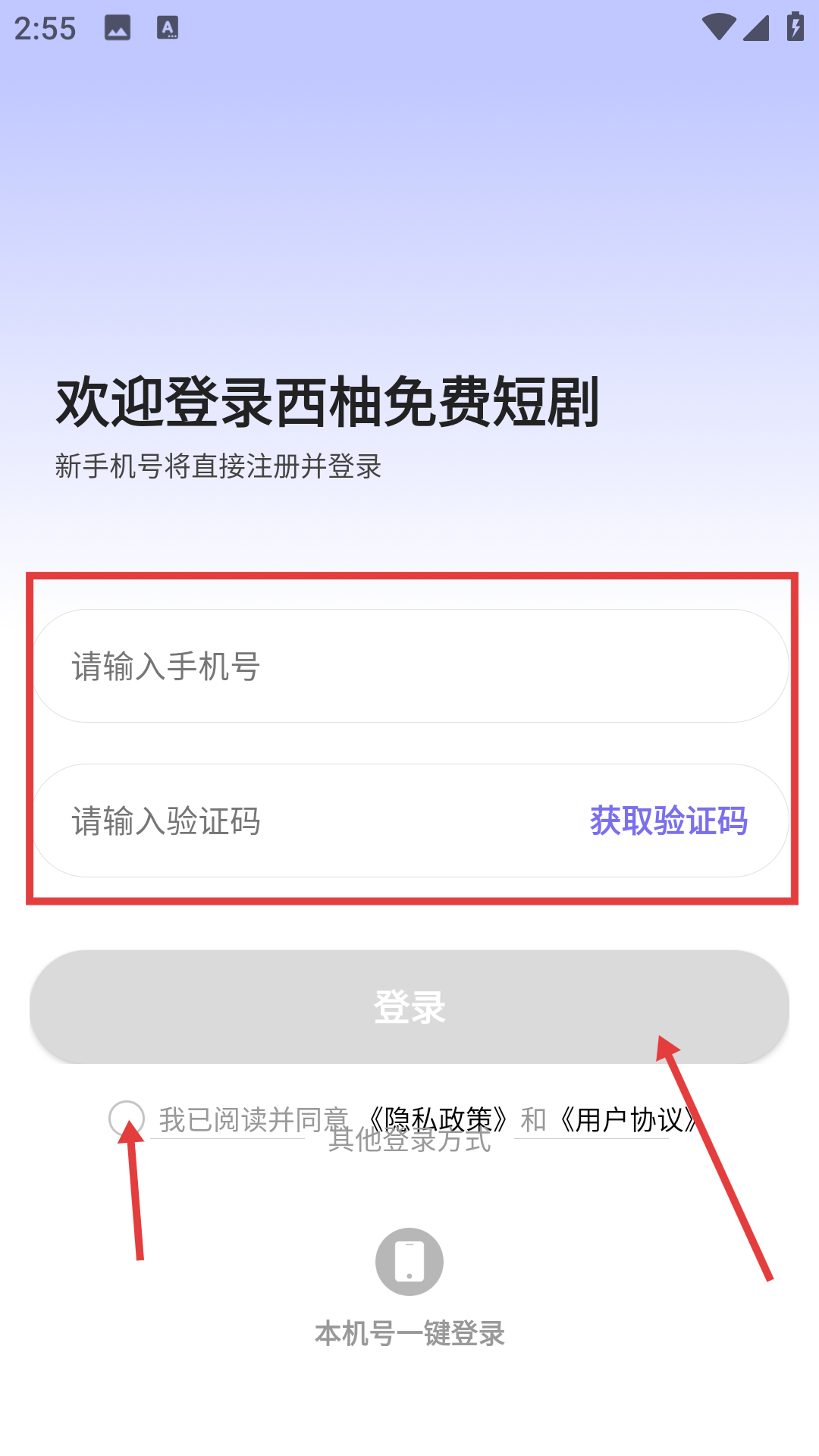Screen dimensions: 819x1456
Task: Tap the verification code input field
Action: pyautogui.click(x=303, y=821)
